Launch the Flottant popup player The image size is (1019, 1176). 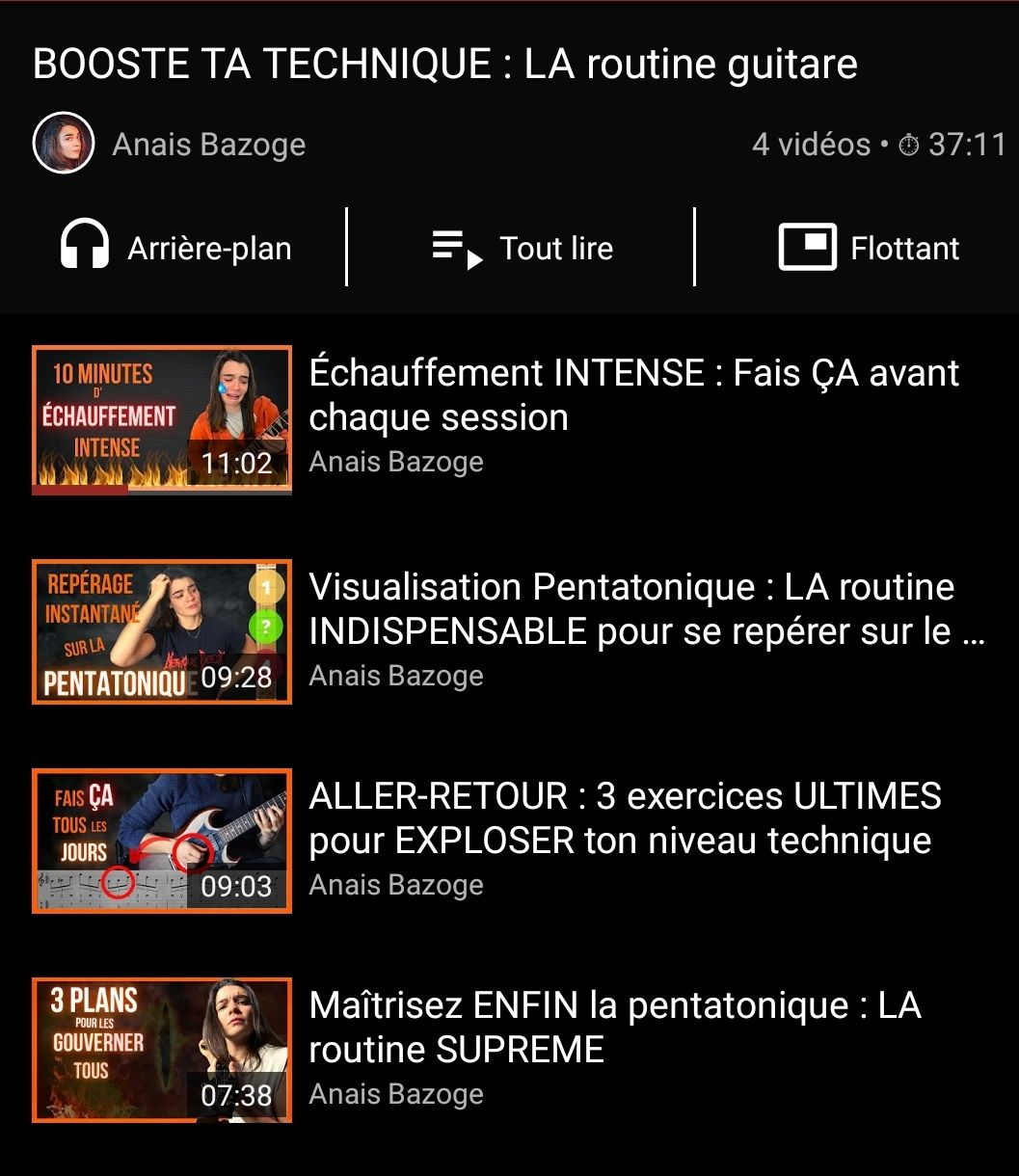click(x=869, y=248)
